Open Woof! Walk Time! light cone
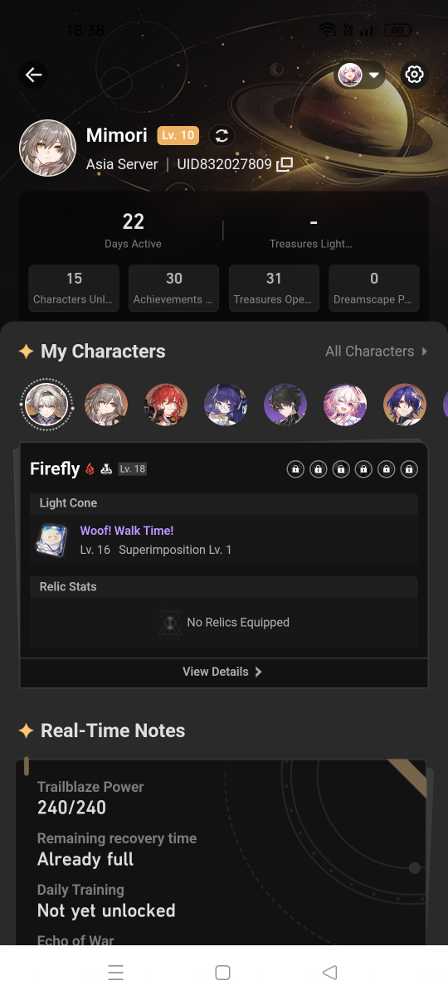Viewport: 448px width, 1000px height. coord(126,531)
